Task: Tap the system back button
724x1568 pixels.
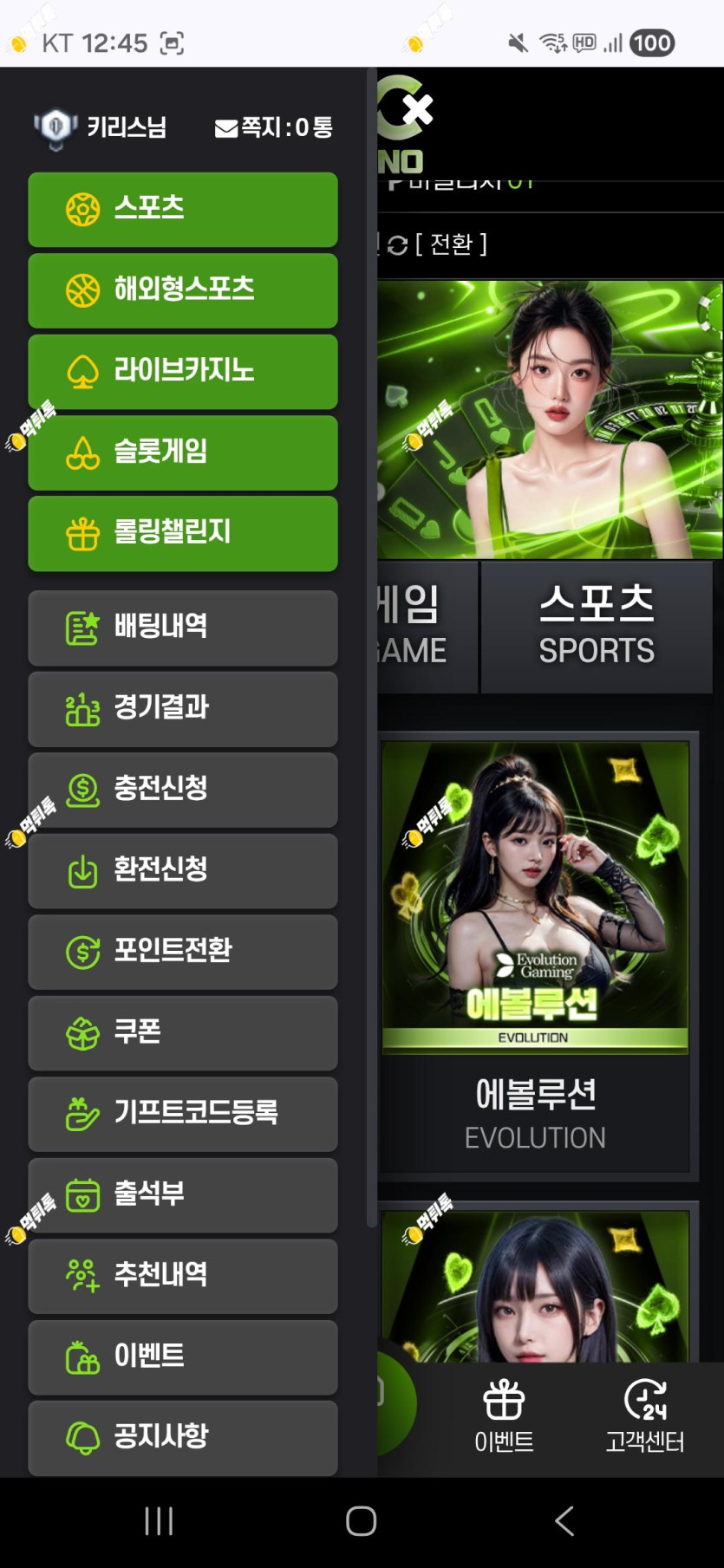Action: (x=564, y=1521)
